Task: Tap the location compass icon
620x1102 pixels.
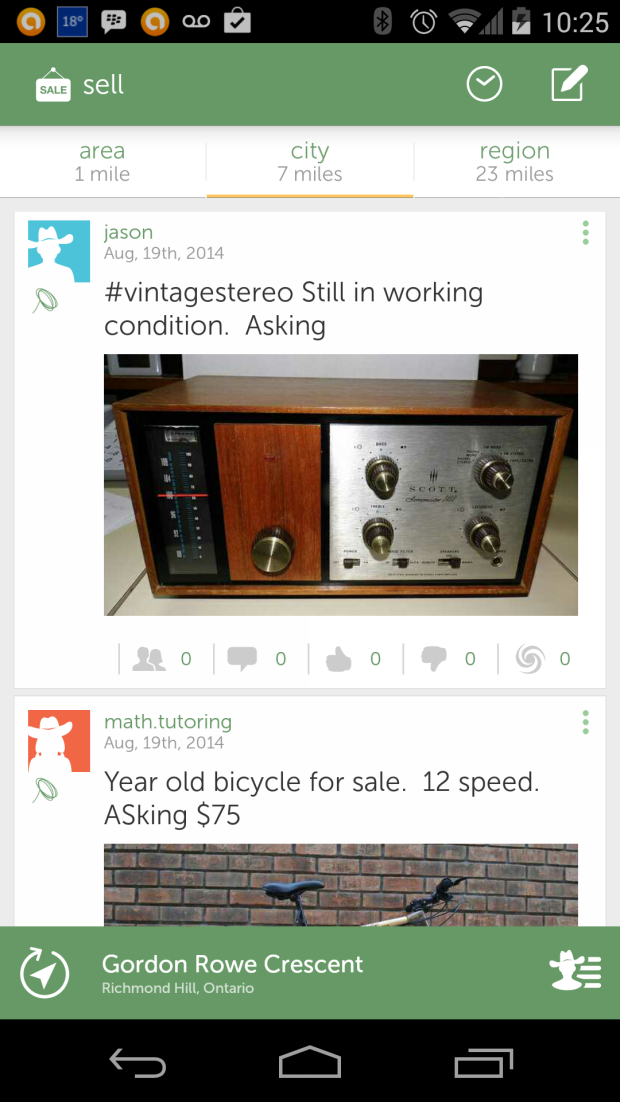Action: tap(45, 973)
